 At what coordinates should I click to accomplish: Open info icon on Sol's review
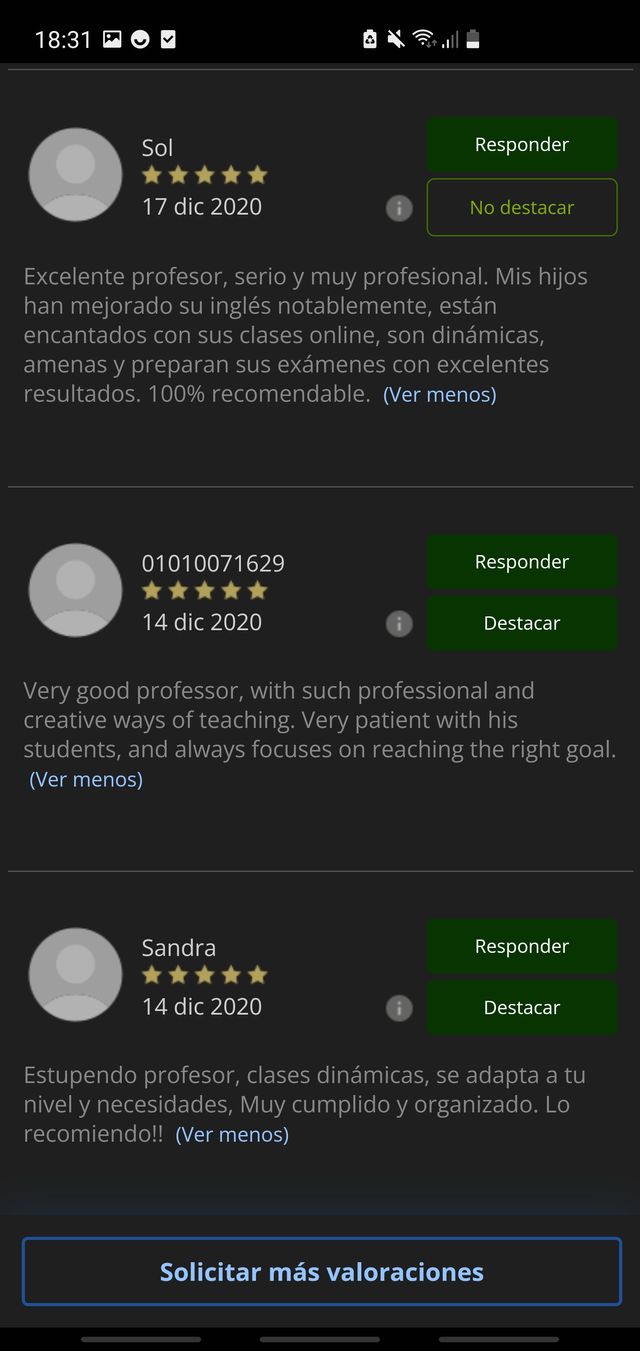[399, 208]
